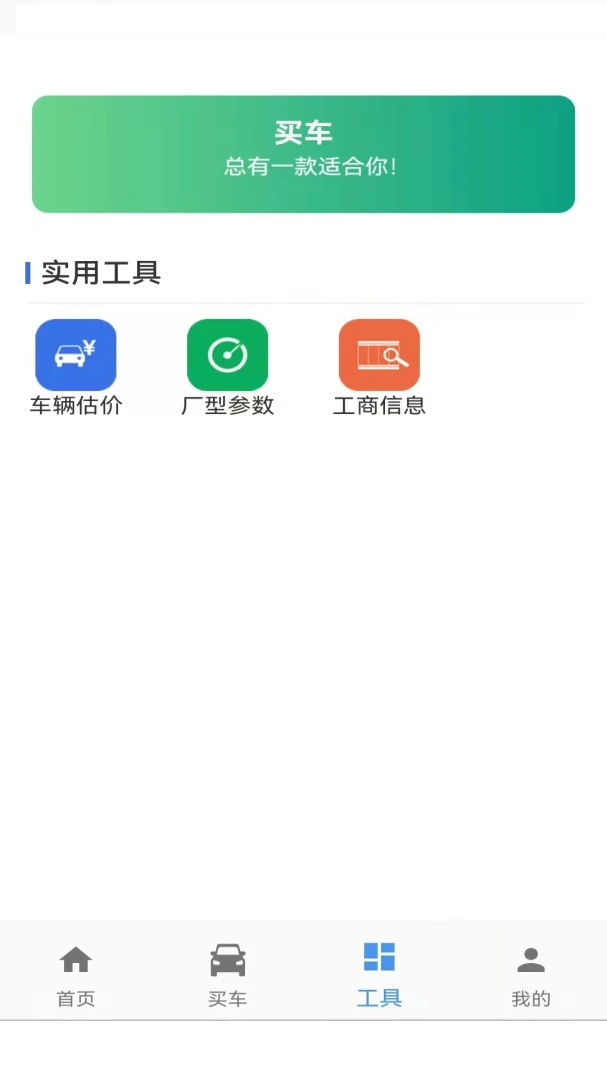Screen dimensions: 607x1080
Task: Go to the 我的 tab
Action: (x=531, y=973)
